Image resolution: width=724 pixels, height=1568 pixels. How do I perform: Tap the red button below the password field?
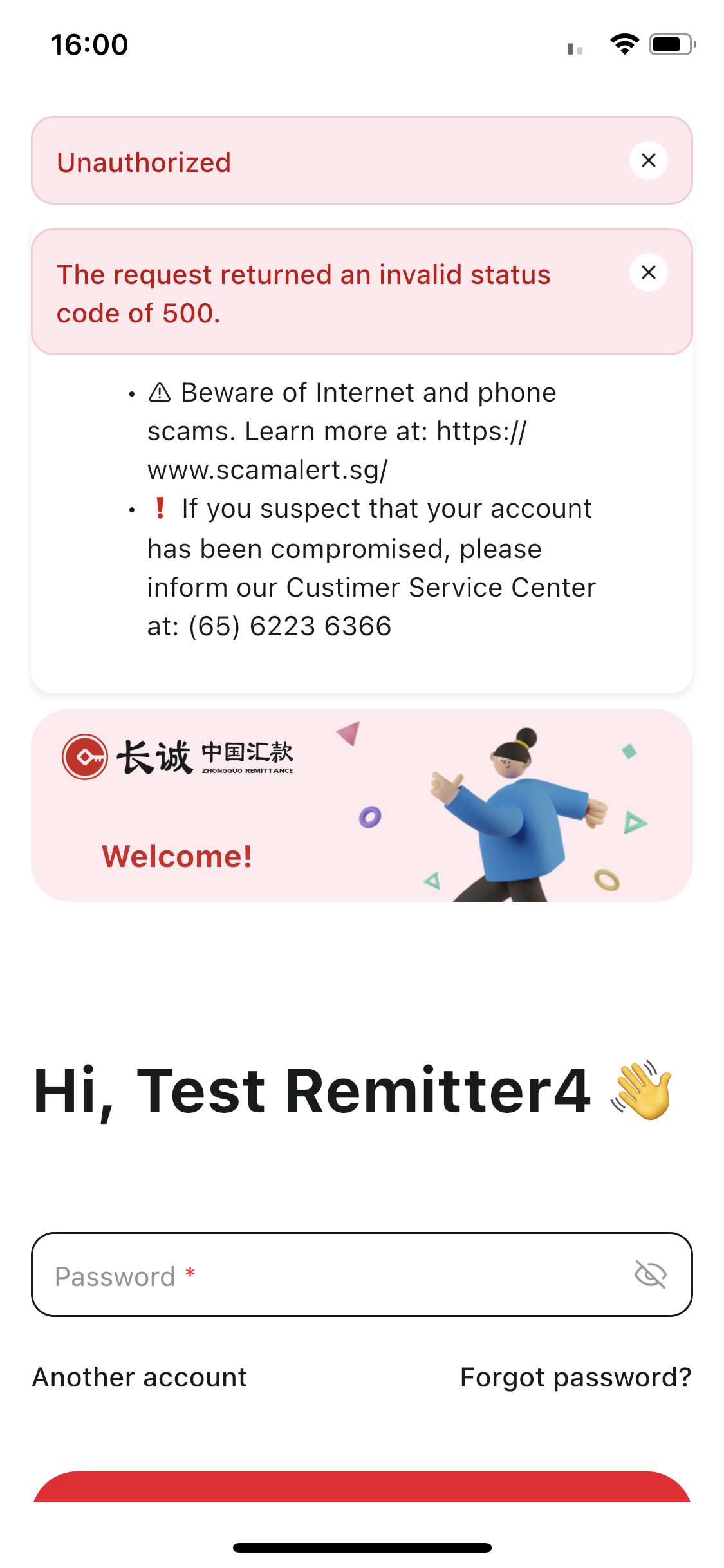click(x=362, y=1488)
